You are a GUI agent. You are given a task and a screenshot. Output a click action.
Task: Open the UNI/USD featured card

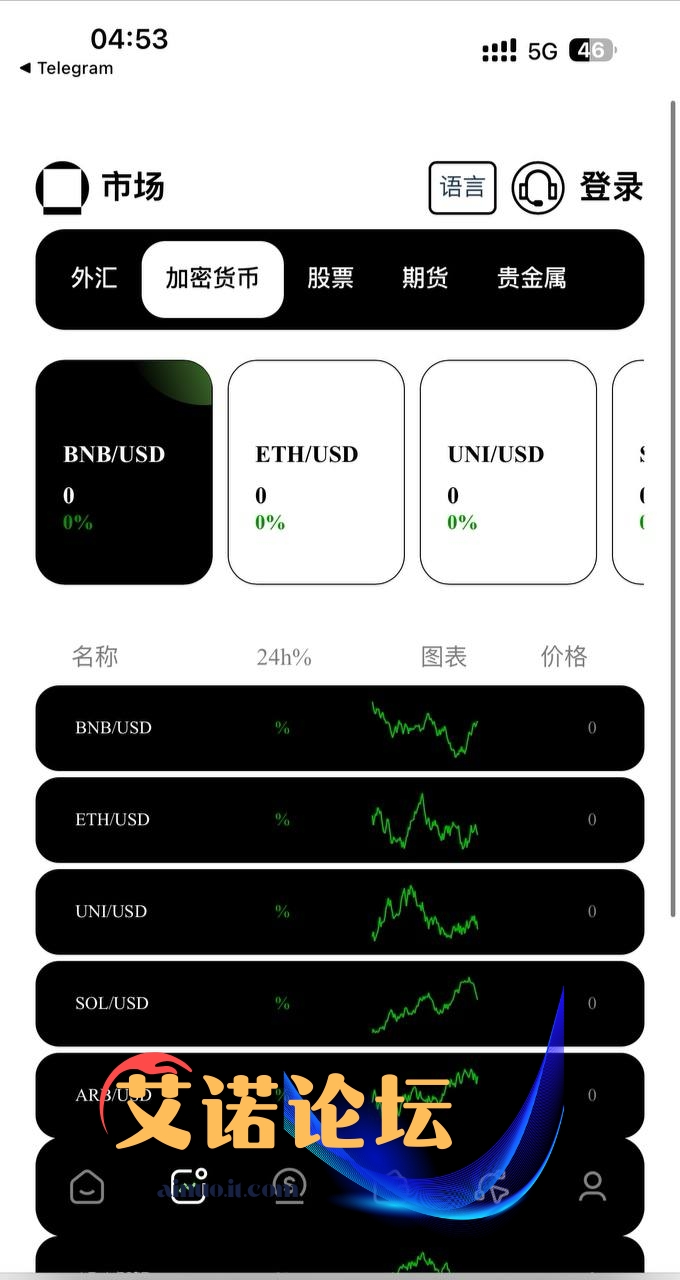pyautogui.click(x=508, y=472)
